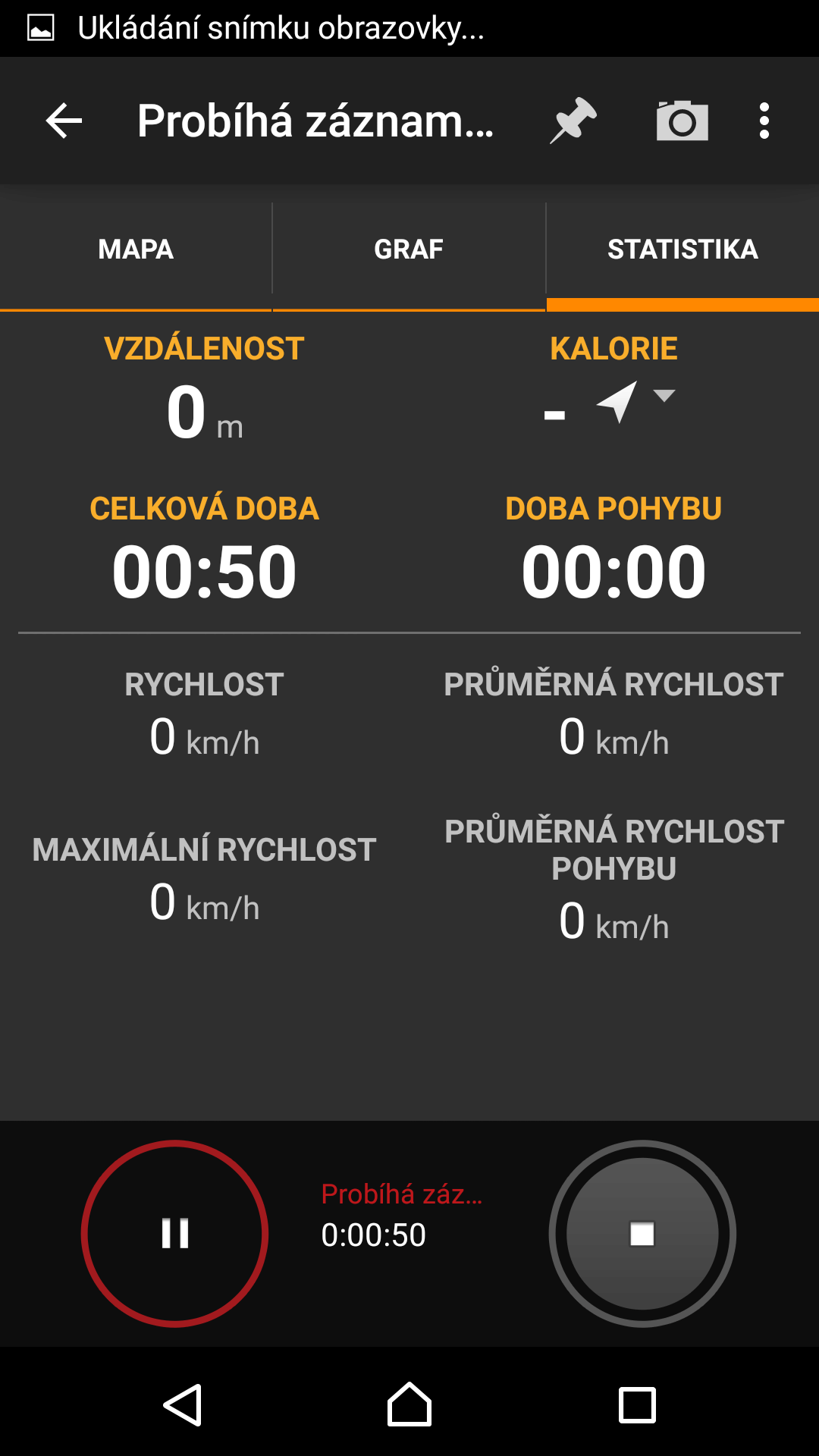The image size is (819, 1456).
Task: Open the recent apps view
Action: 637,1405
